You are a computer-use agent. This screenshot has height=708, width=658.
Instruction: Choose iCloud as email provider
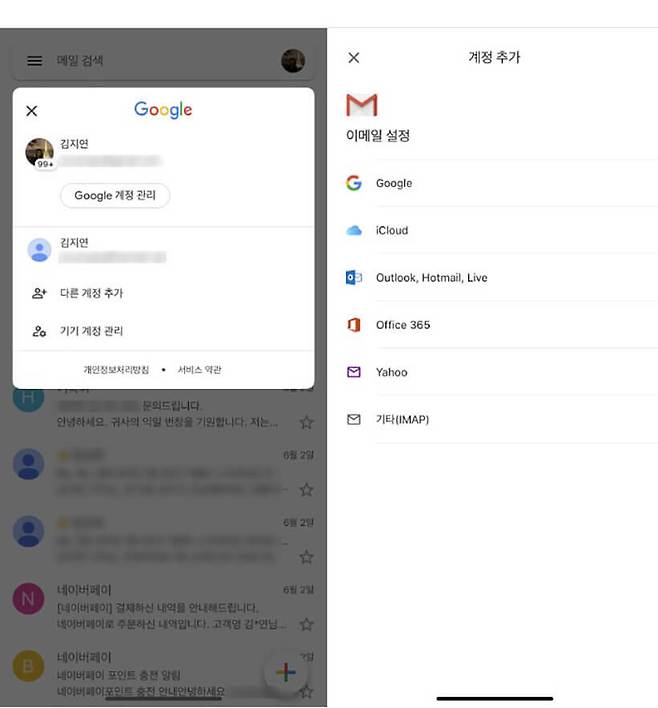click(x=392, y=230)
